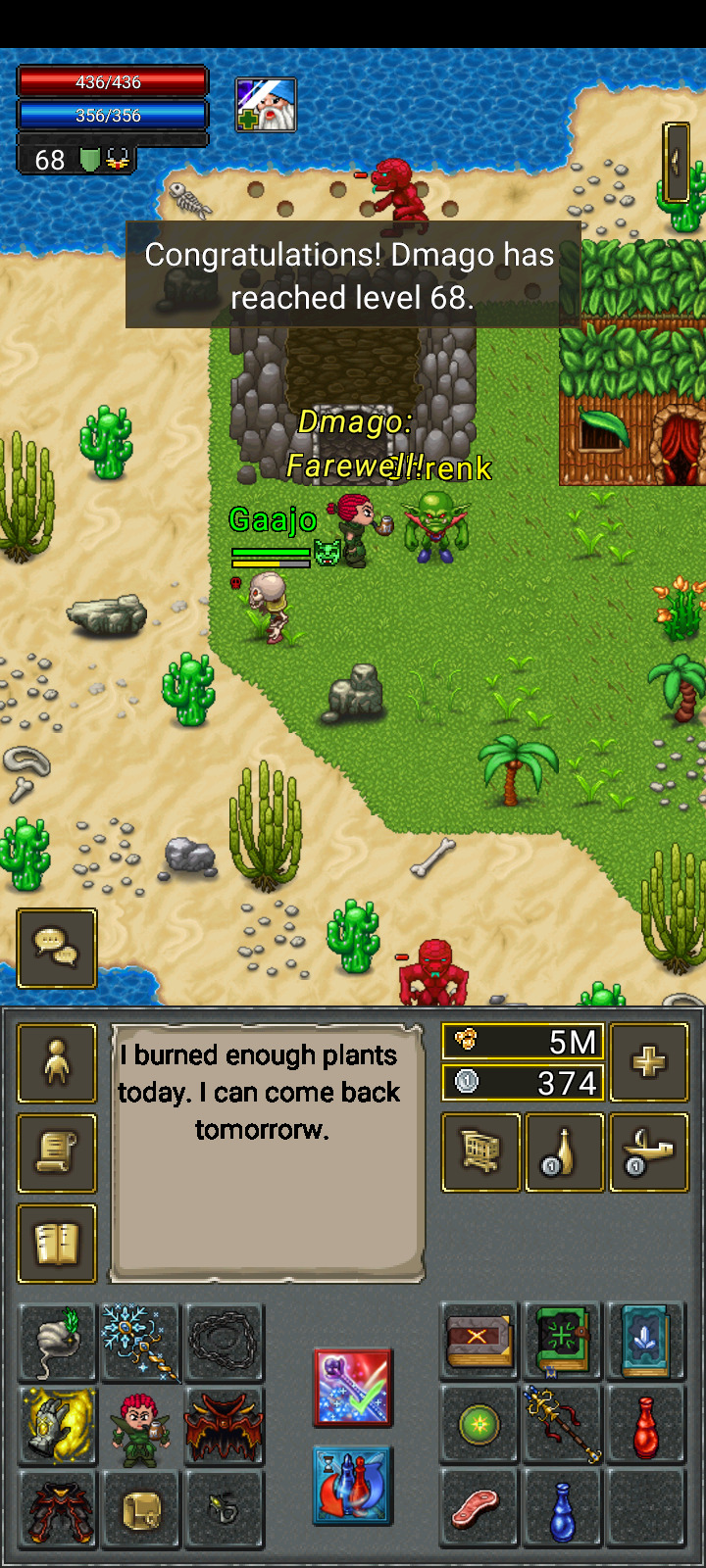Open the blue crystal book slot
The width and height of the screenshot is (706, 1568).
tap(645, 1342)
